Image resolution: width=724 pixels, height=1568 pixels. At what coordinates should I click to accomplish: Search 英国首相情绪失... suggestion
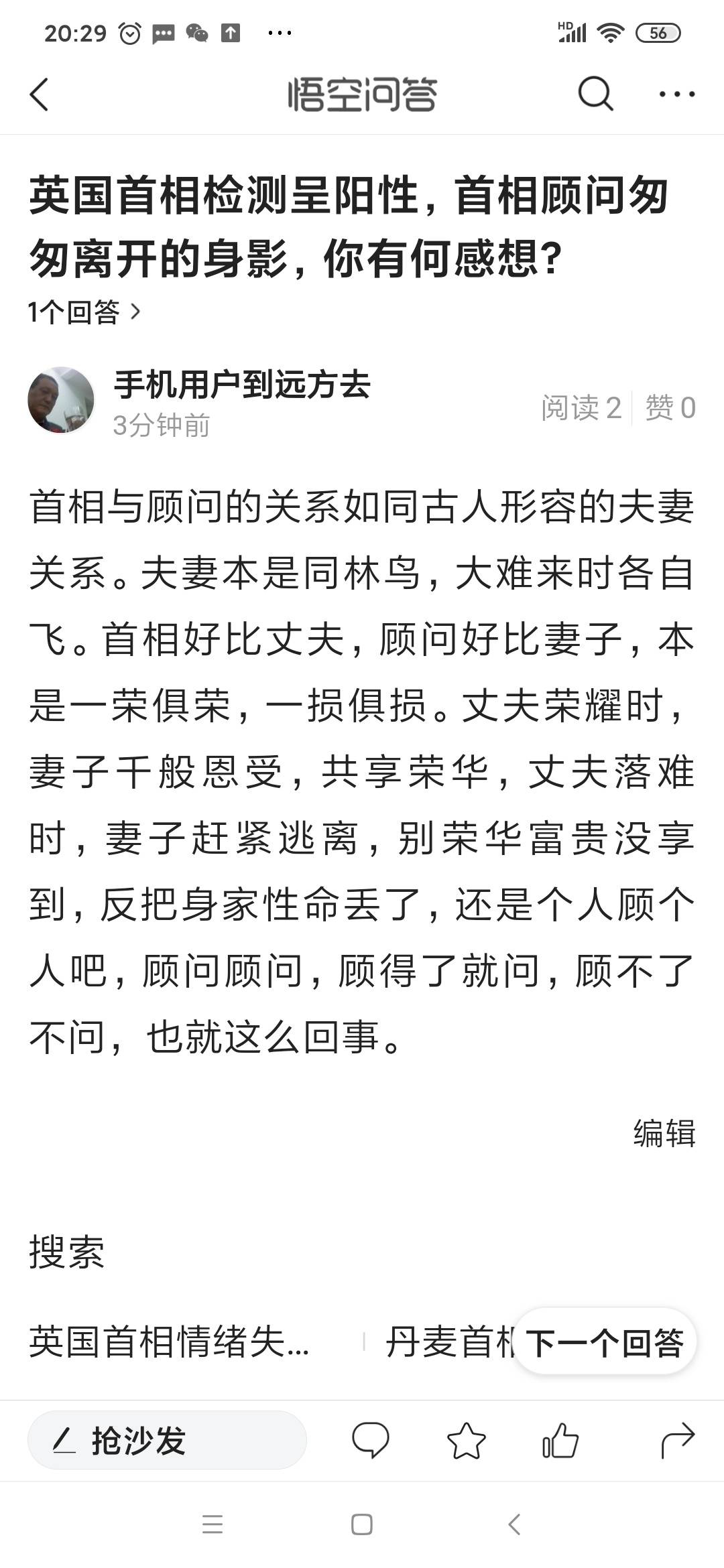pyautogui.click(x=169, y=1342)
